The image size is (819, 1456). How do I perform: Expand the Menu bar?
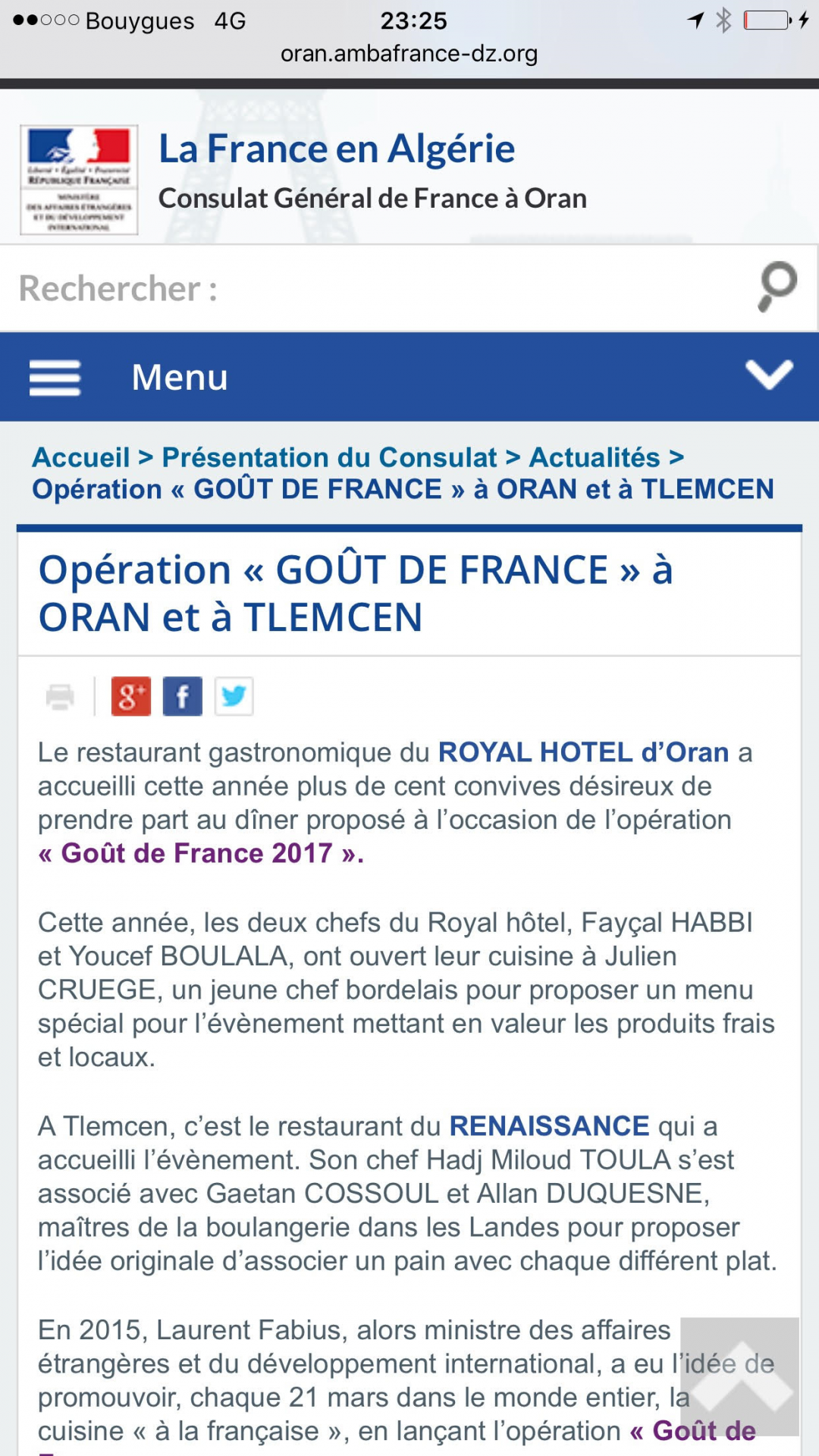click(409, 377)
